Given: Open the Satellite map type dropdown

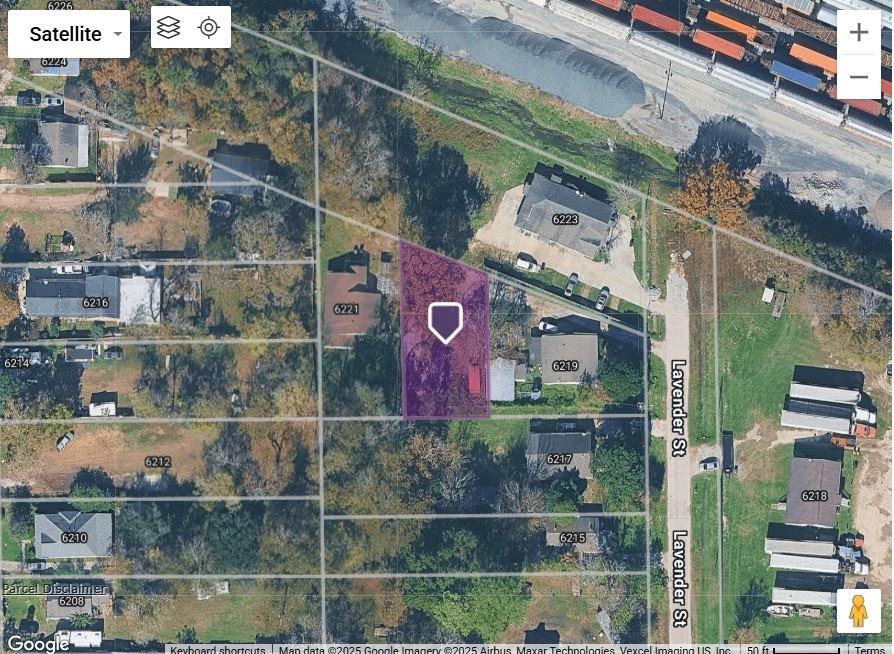Looking at the screenshot, I should click(68, 34).
